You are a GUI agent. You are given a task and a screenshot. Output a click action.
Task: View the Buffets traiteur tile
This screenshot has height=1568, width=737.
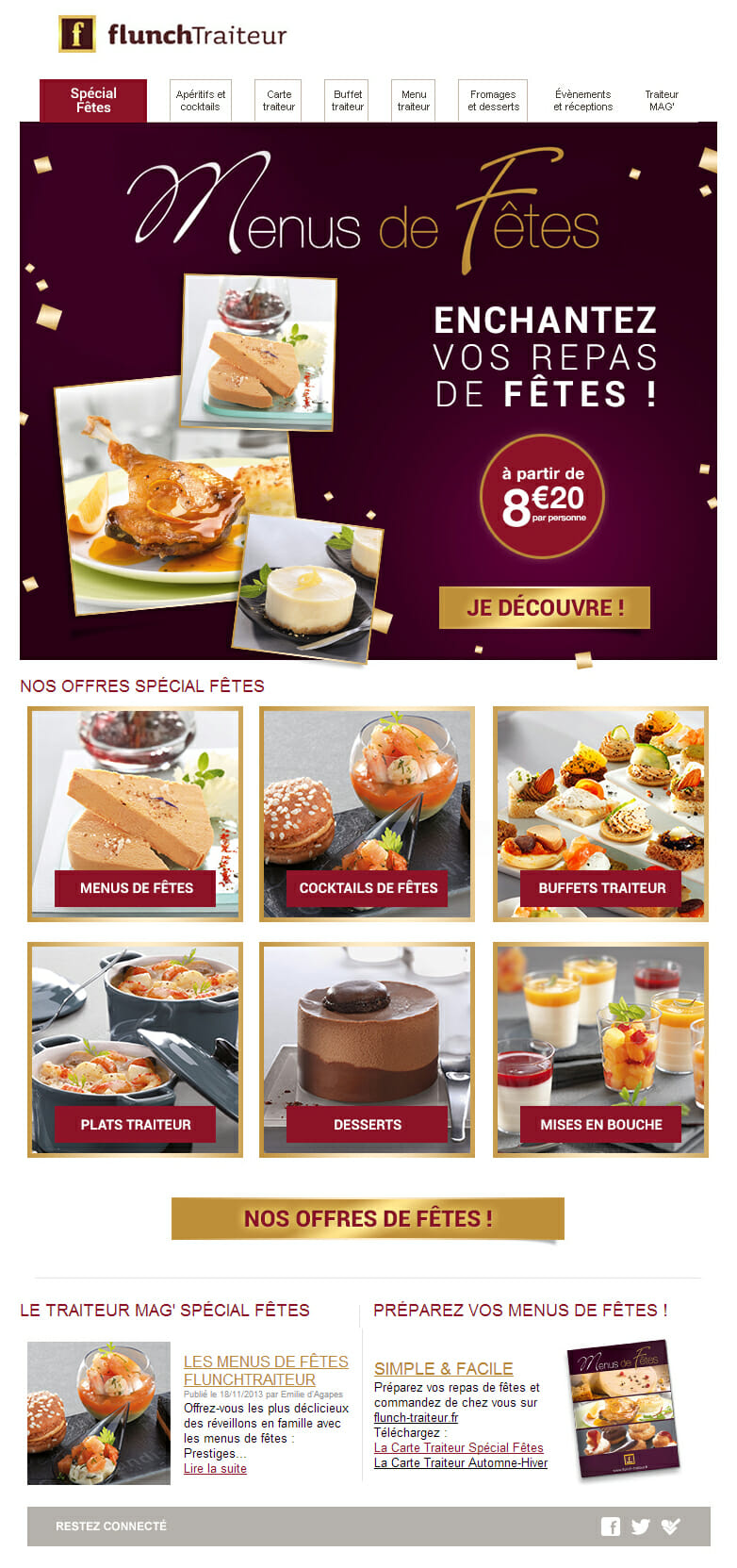601,887
